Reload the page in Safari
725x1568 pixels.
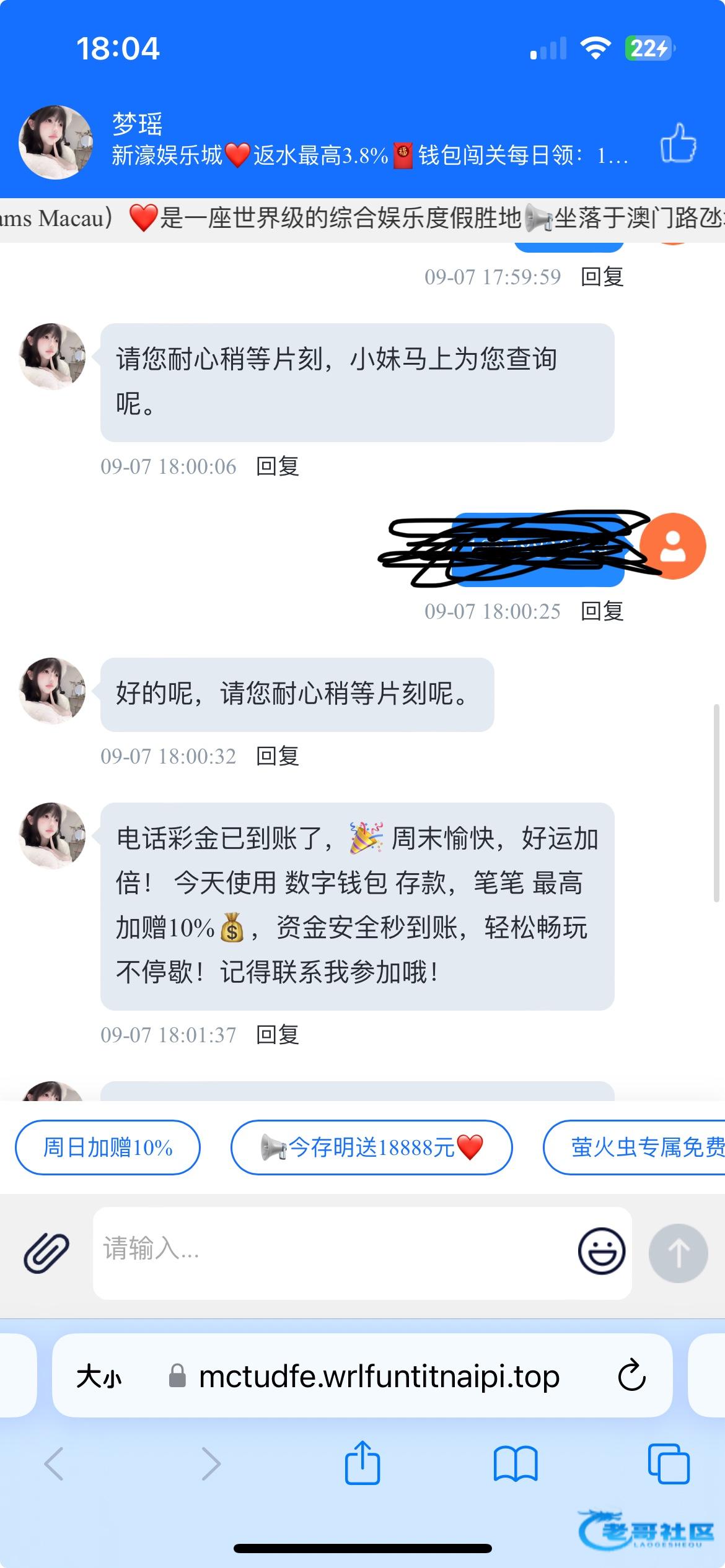(631, 1377)
